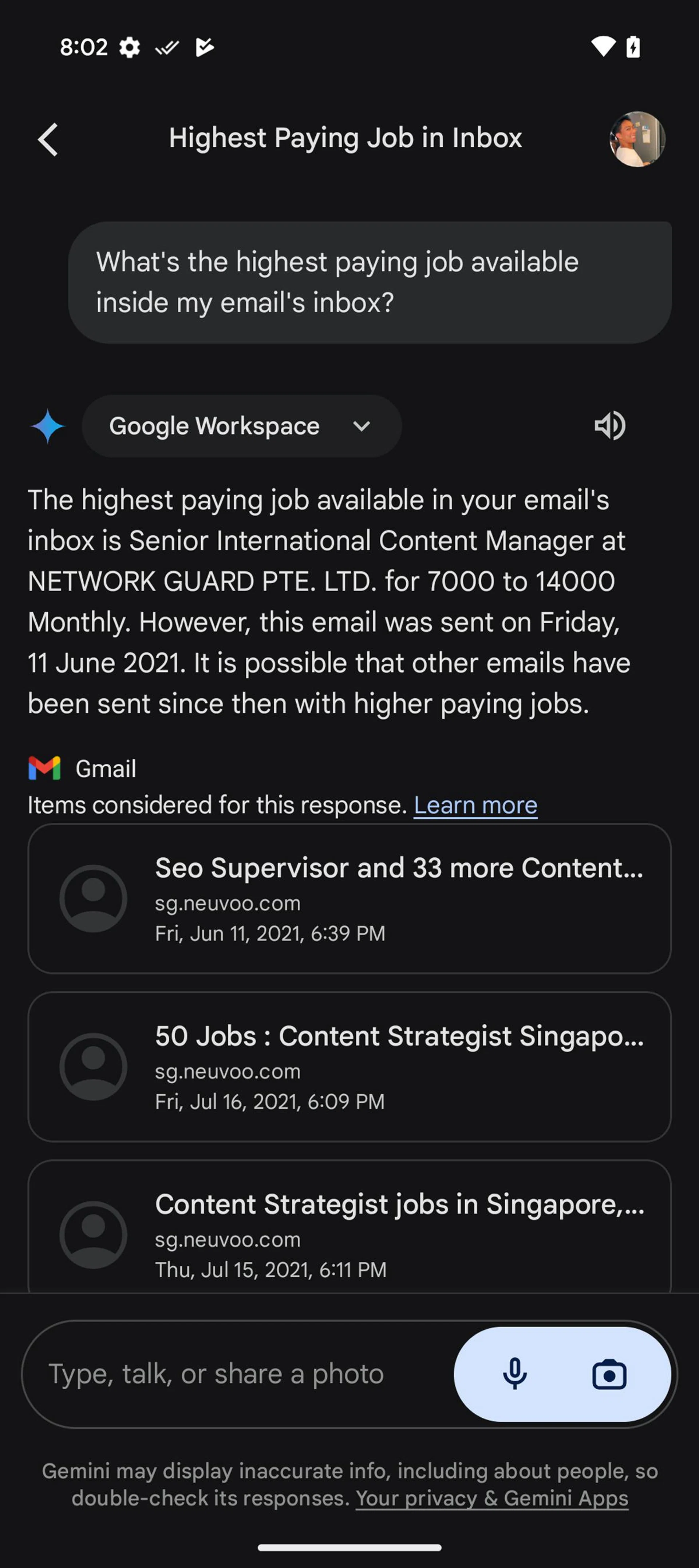The width and height of the screenshot is (699, 1568).
Task: Open Your privacy & Gemini Apps link
Action: click(x=491, y=1498)
